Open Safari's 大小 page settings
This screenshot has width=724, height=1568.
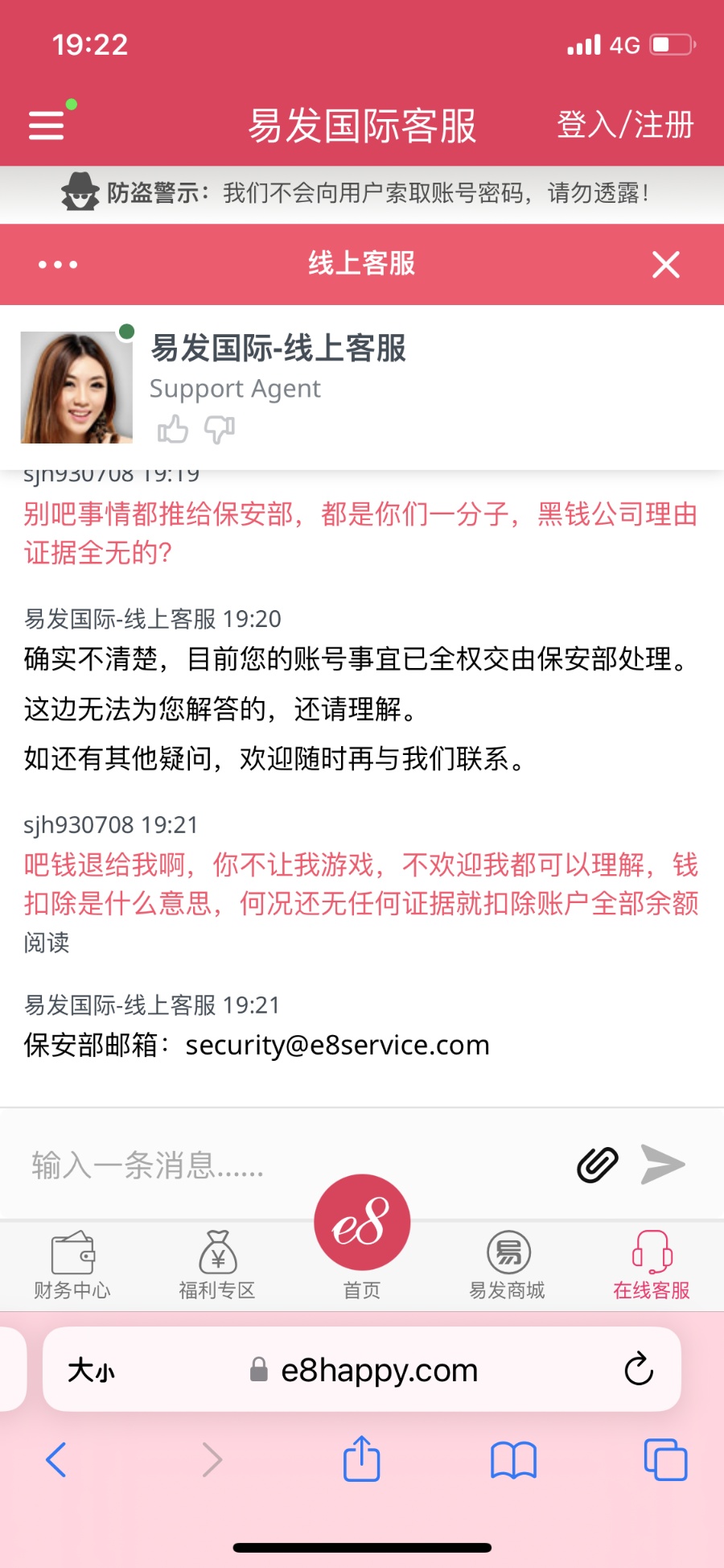[x=91, y=1370]
